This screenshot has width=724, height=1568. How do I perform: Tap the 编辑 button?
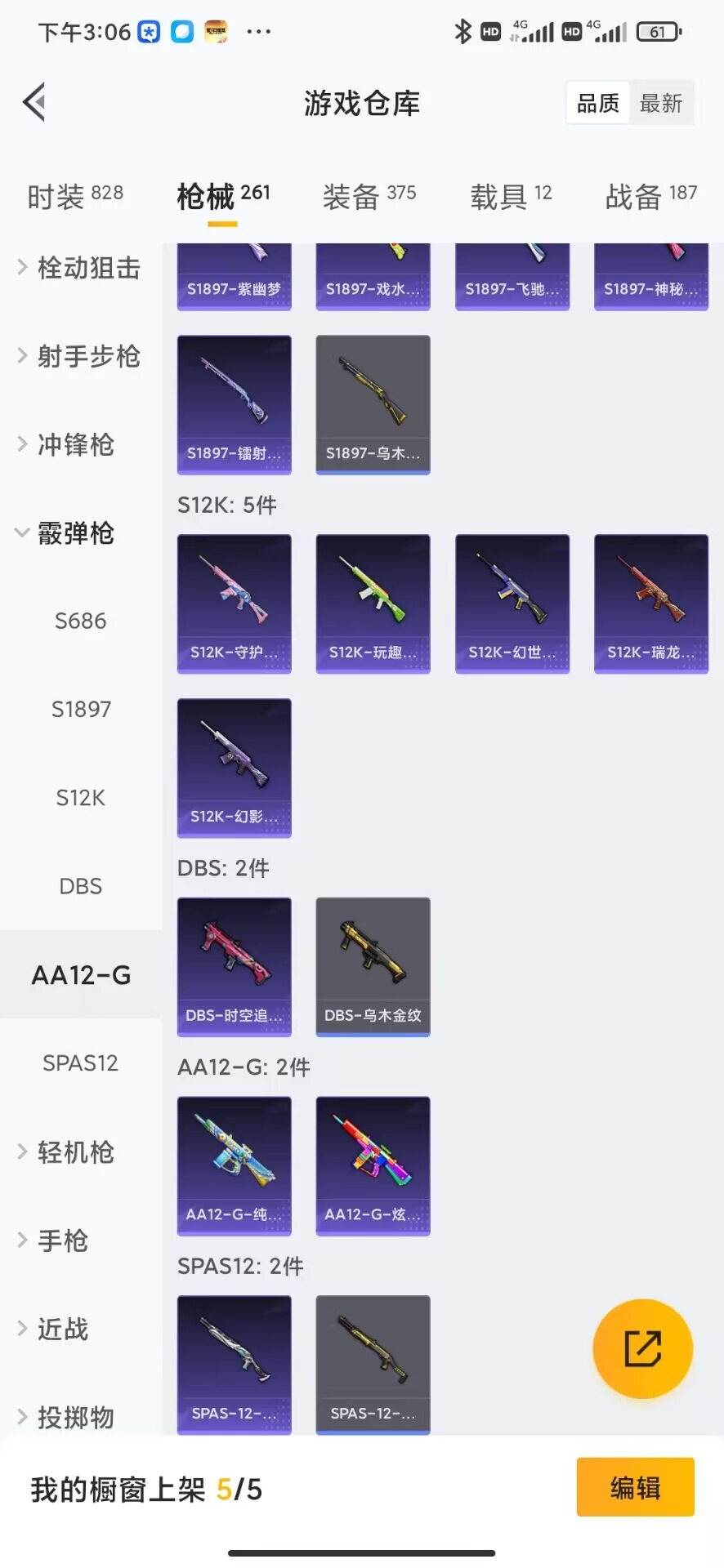tap(635, 1487)
